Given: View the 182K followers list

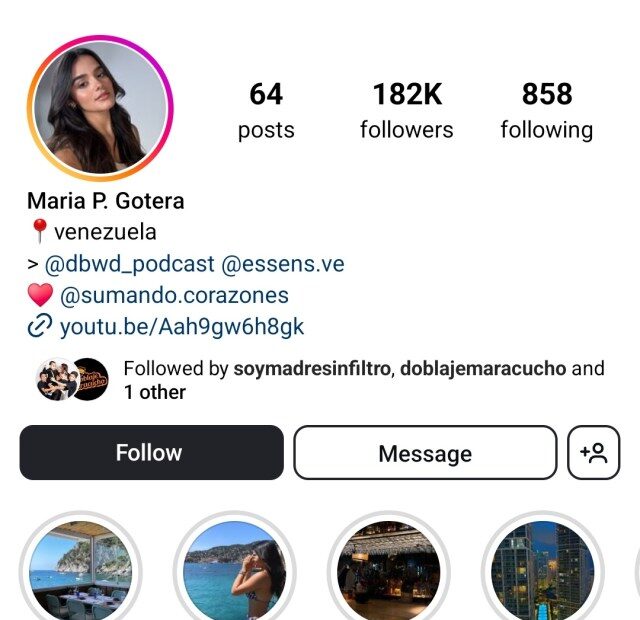Looking at the screenshot, I should tap(406, 110).
